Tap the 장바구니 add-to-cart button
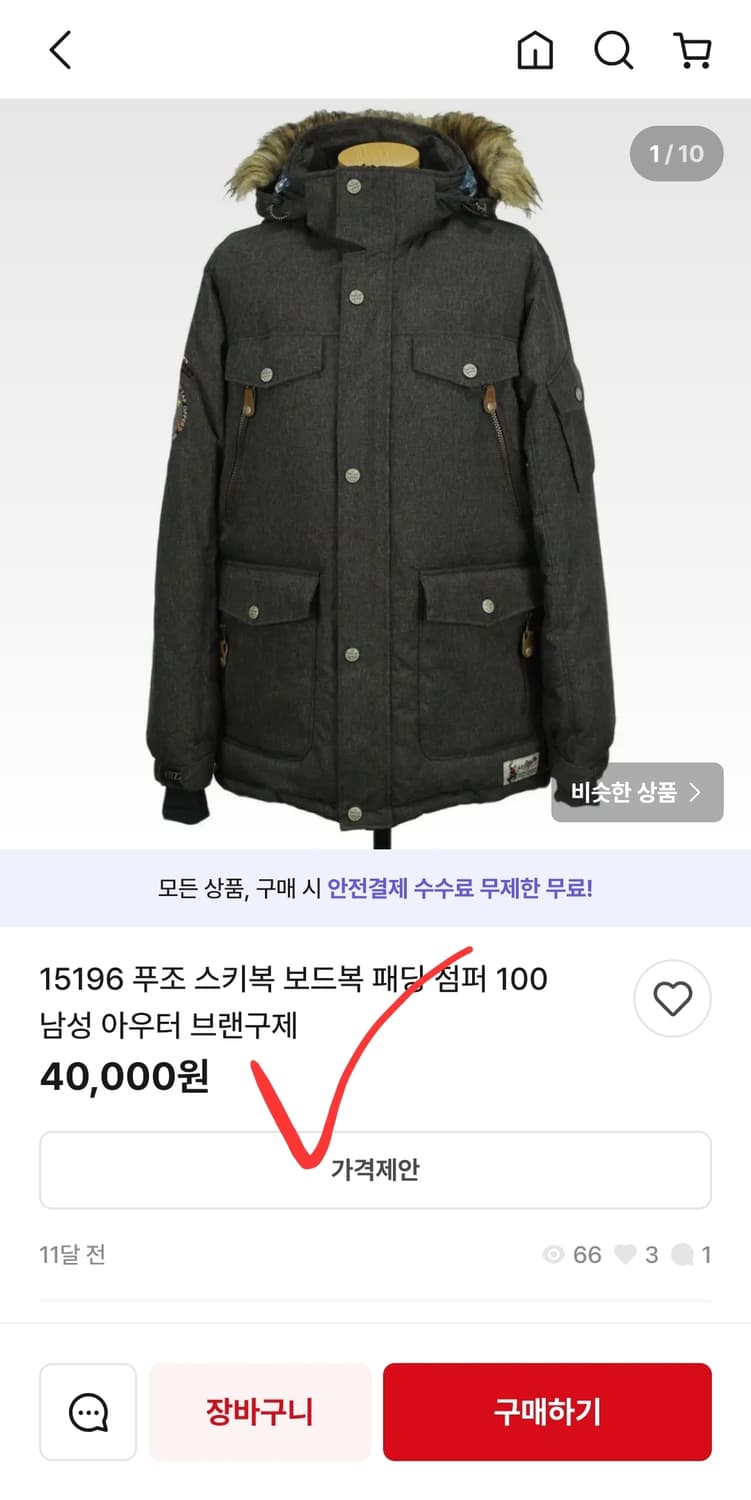 (x=259, y=1412)
